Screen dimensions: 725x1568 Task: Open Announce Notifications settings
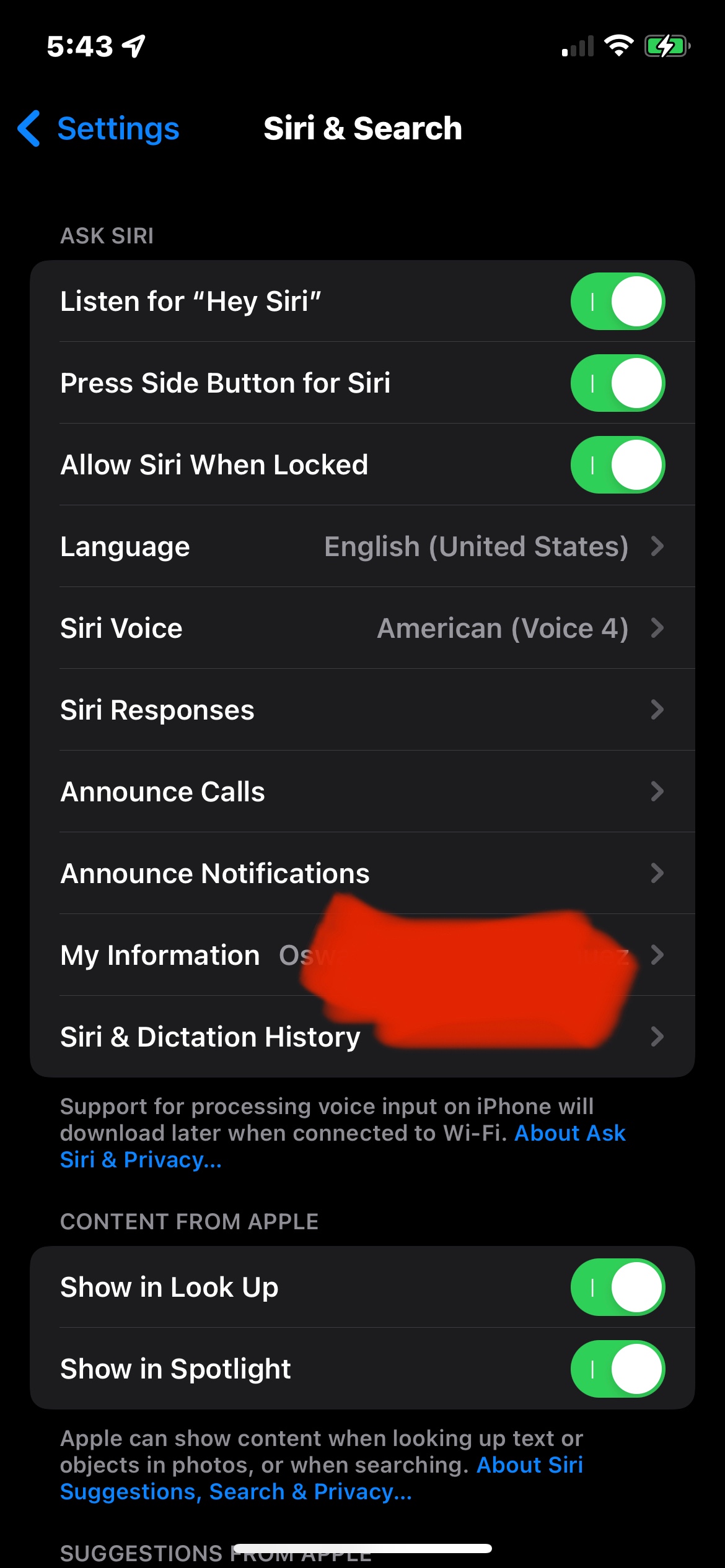point(362,874)
